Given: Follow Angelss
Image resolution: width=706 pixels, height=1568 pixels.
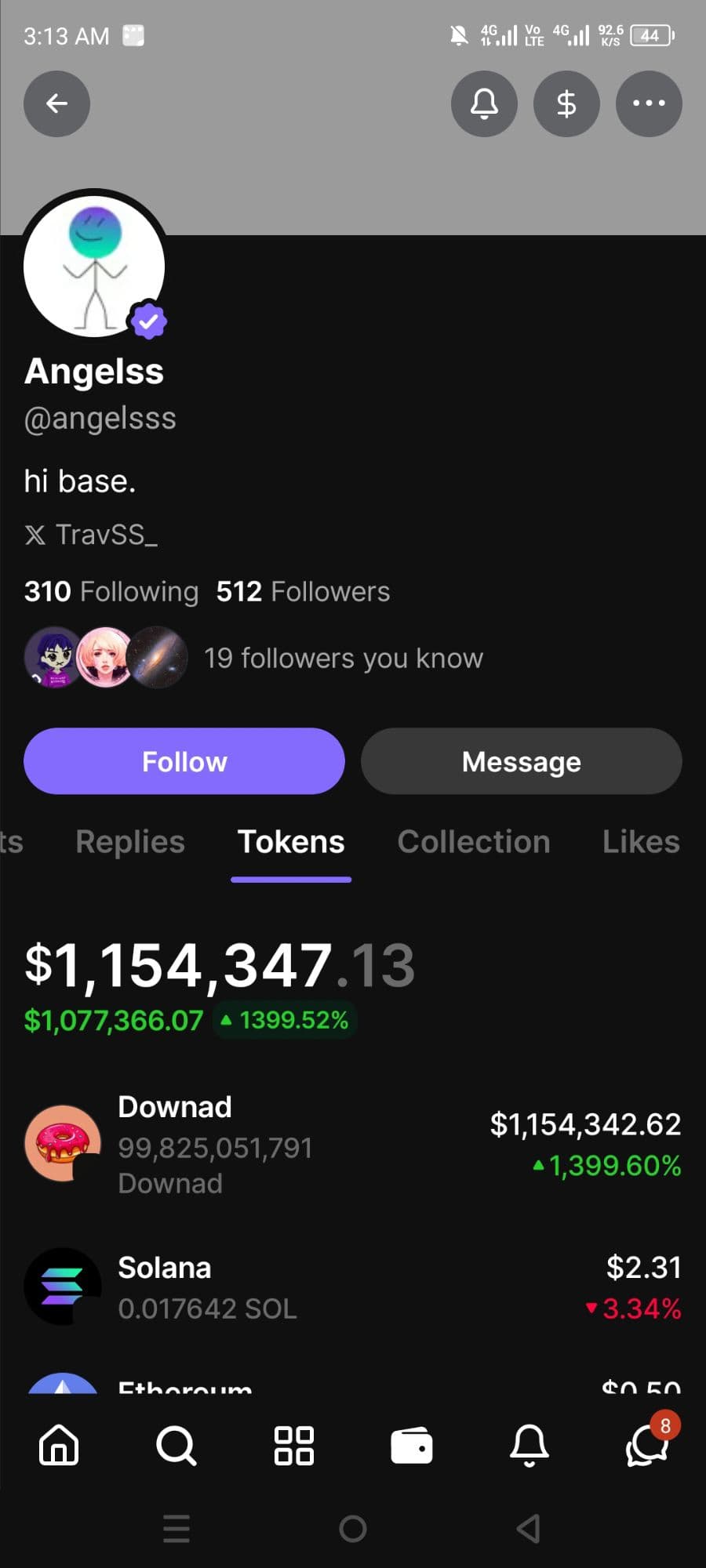Looking at the screenshot, I should tap(184, 761).
